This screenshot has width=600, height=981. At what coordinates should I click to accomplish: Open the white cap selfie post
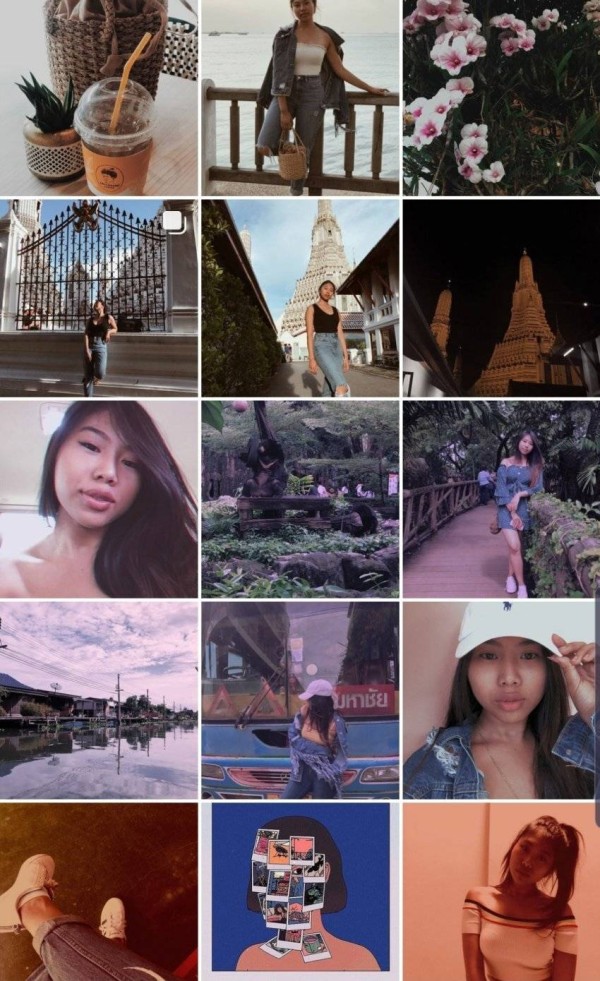(x=501, y=700)
